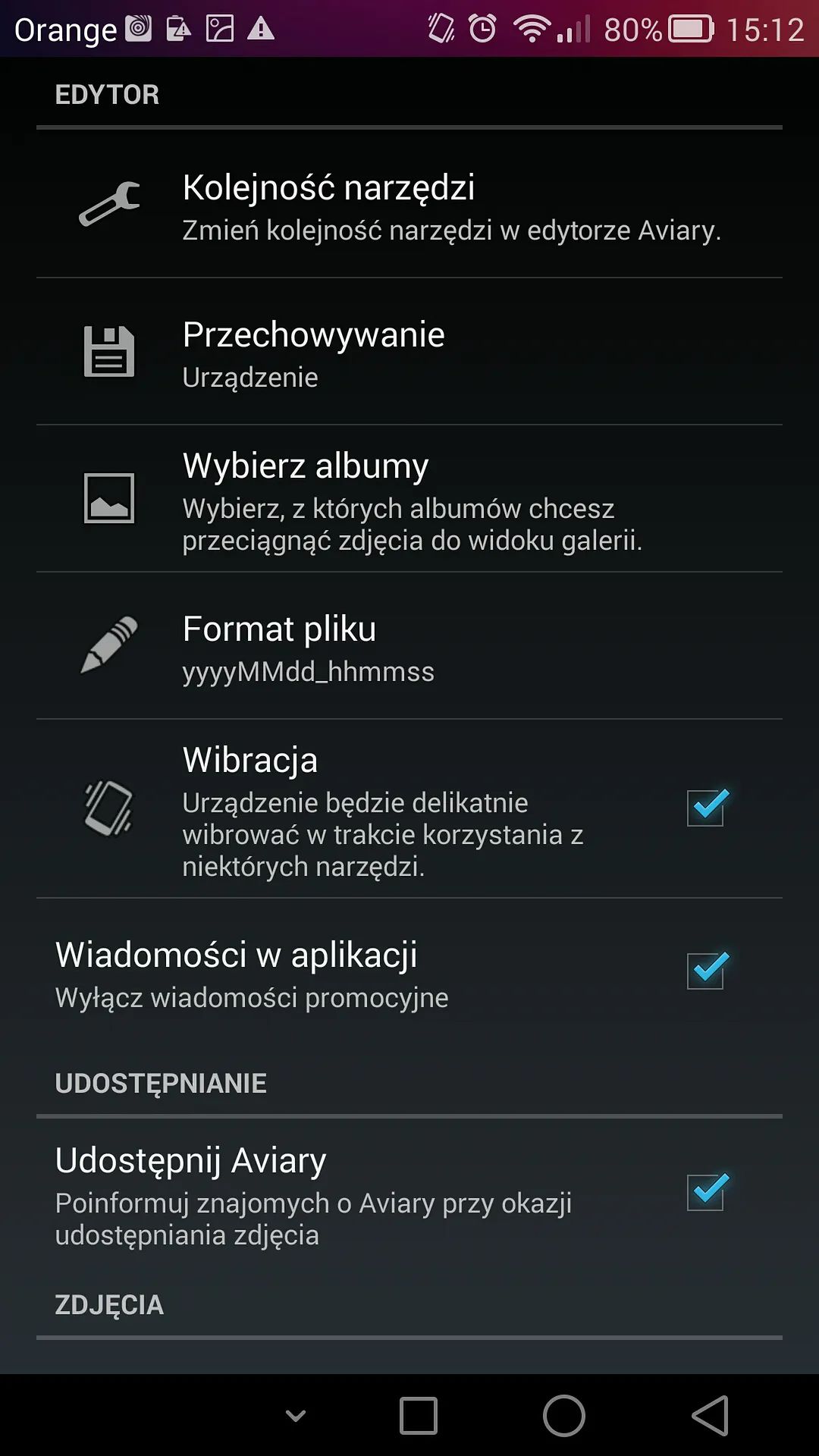819x1456 pixels.
Task: Open recent apps from navigation bar
Action: click(x=419, y=1416)
